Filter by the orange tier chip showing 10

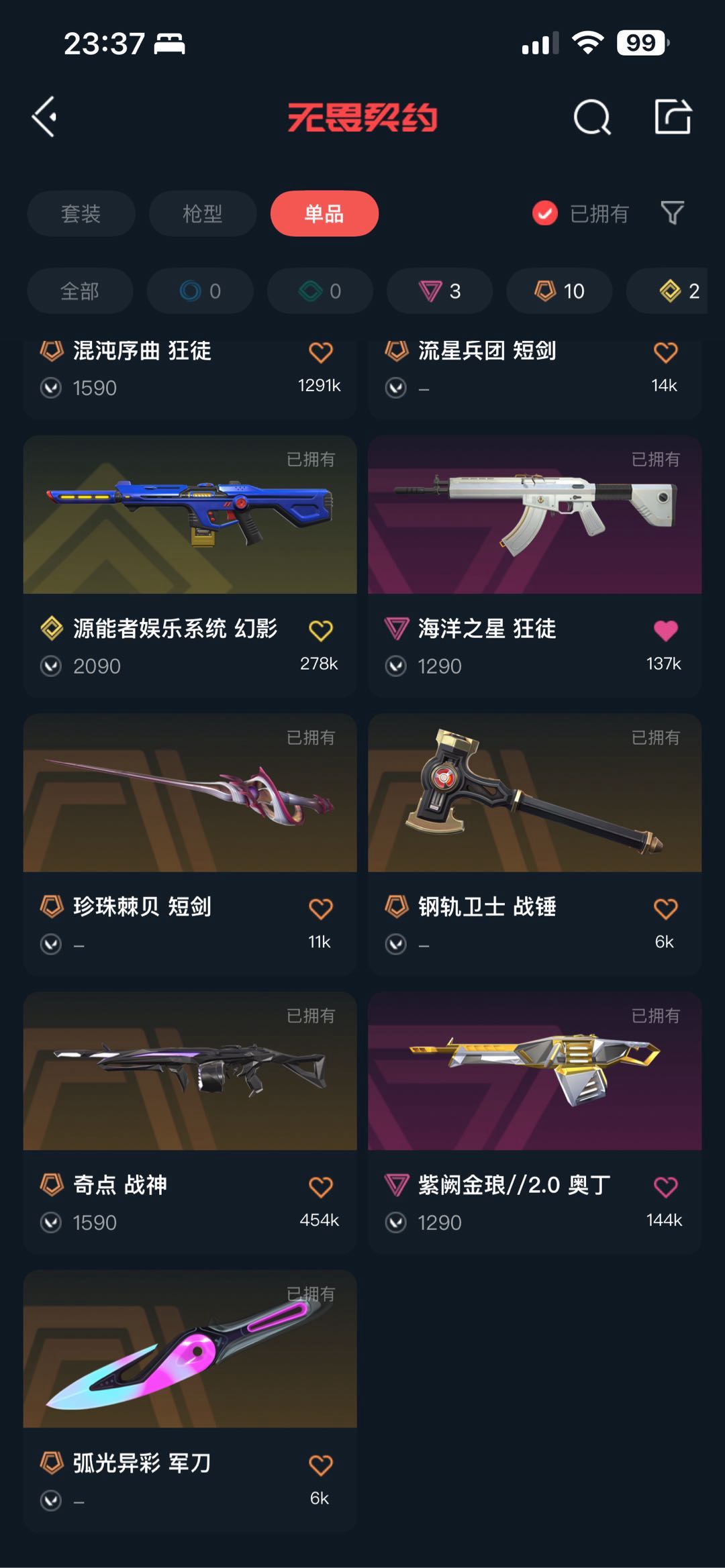click(559, 291)
